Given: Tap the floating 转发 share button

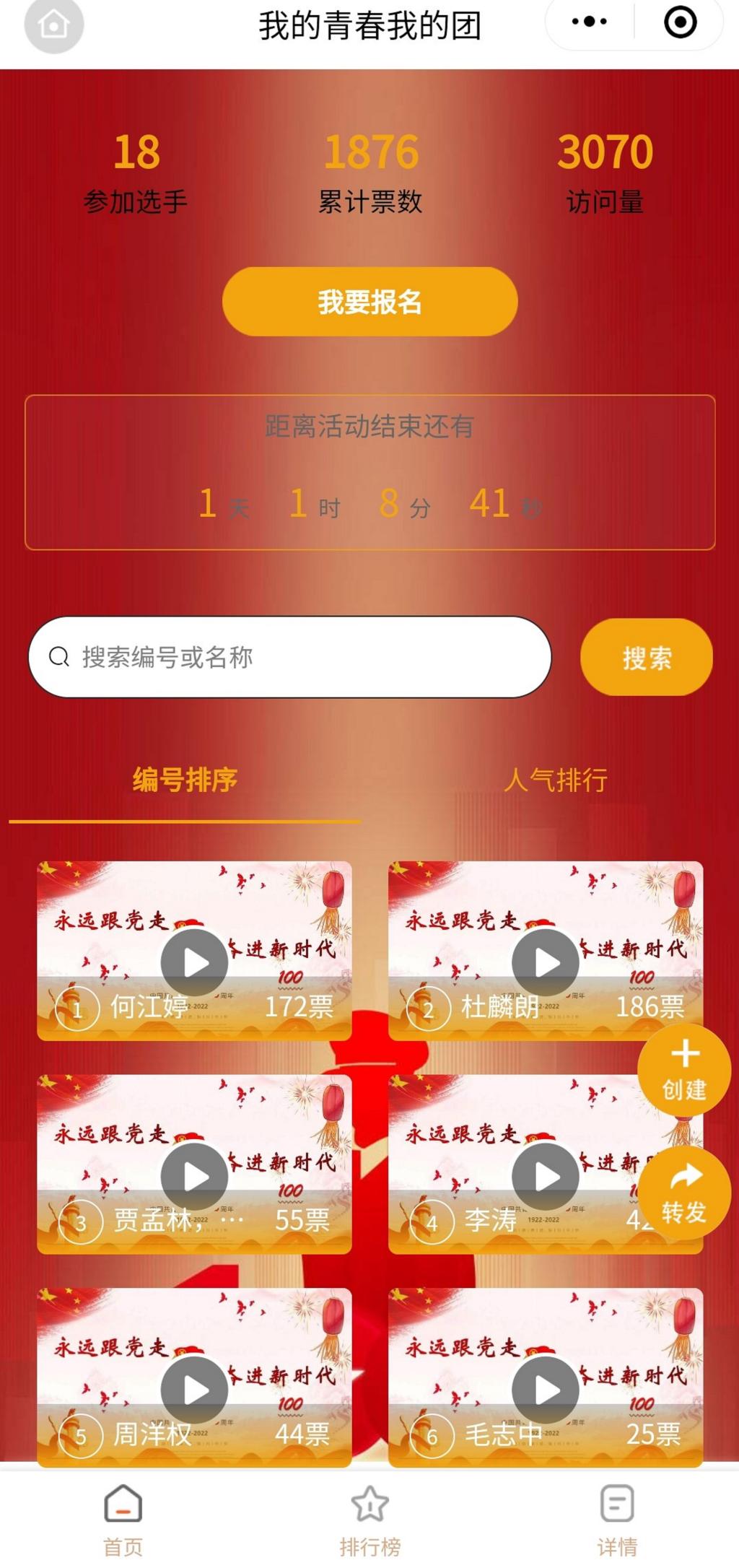Looking at the screenshot, I should [x=683, y=1193].
